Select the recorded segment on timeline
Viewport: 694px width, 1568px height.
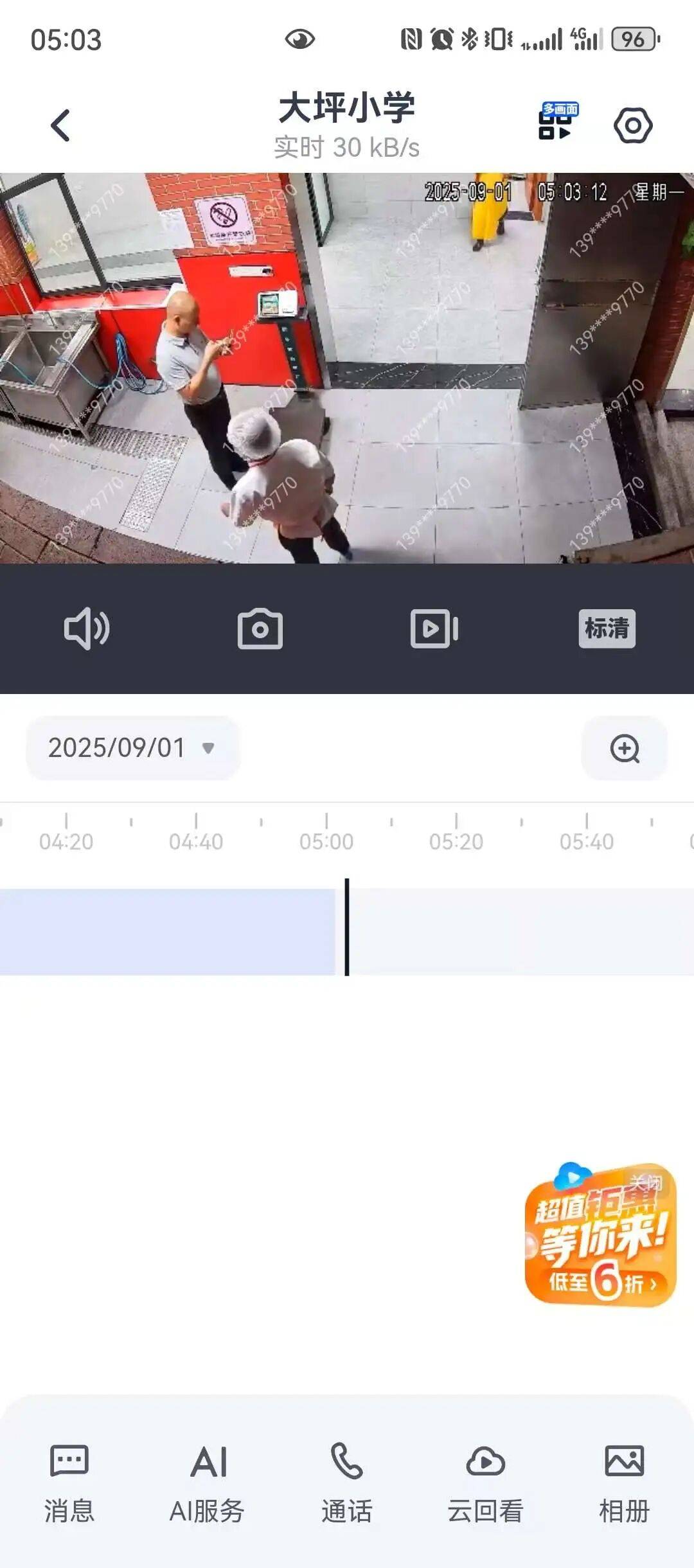coord(167,932)
